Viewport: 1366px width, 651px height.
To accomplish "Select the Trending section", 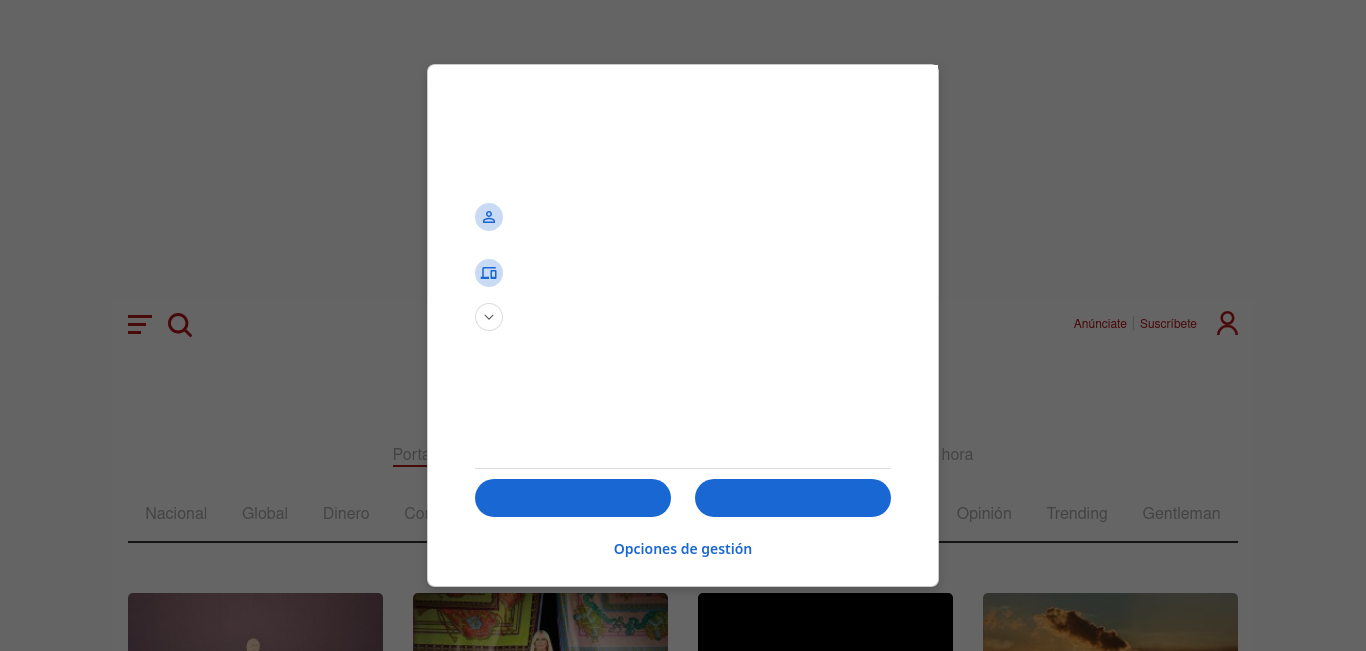I will 1077,513.
